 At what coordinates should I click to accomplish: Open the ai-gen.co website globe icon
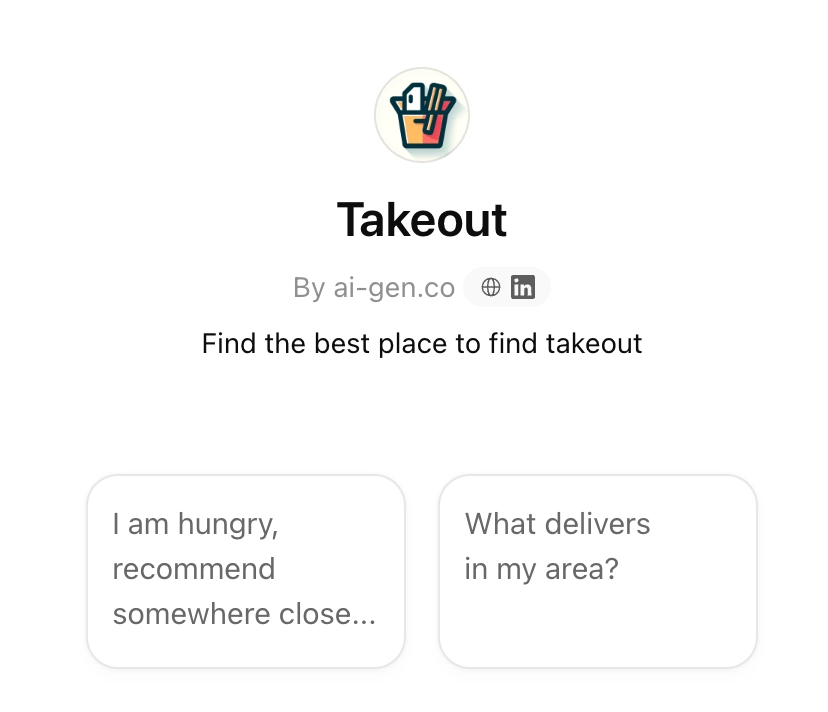point(490,288)
